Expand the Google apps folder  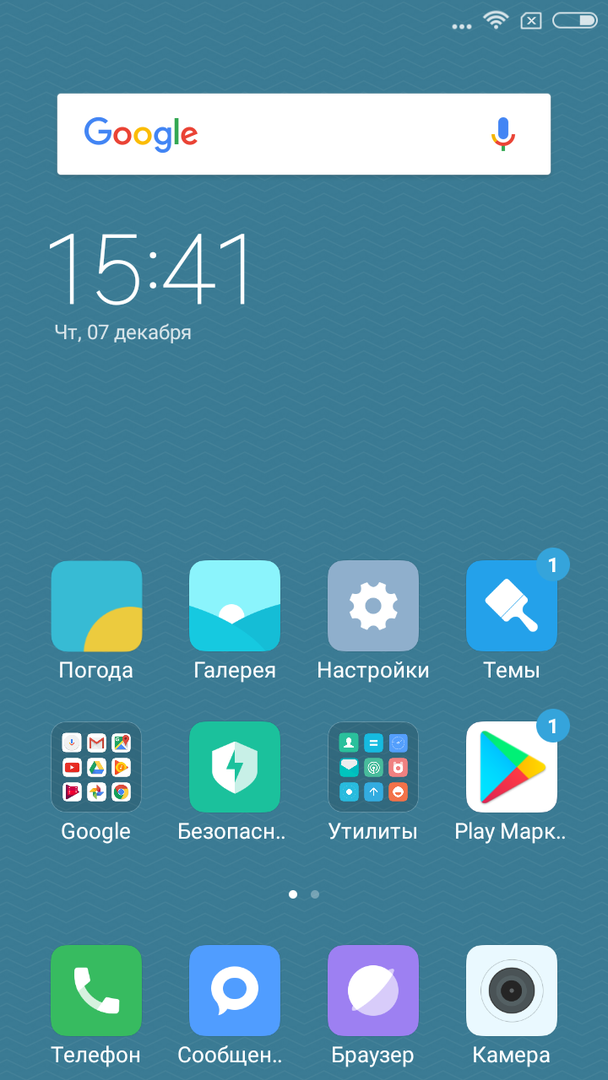(x=96, y=767)
